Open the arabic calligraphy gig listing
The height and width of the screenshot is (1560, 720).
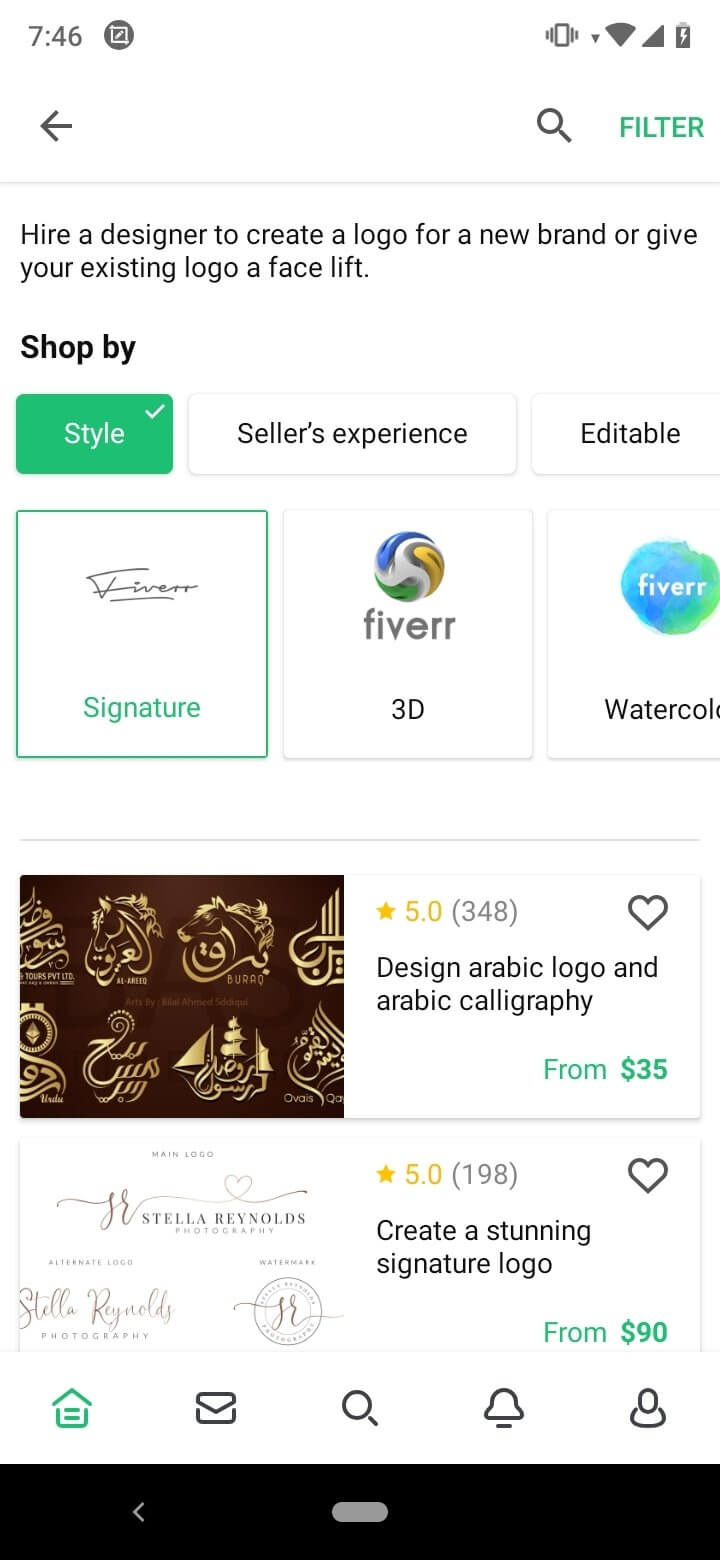coord(181,997)
